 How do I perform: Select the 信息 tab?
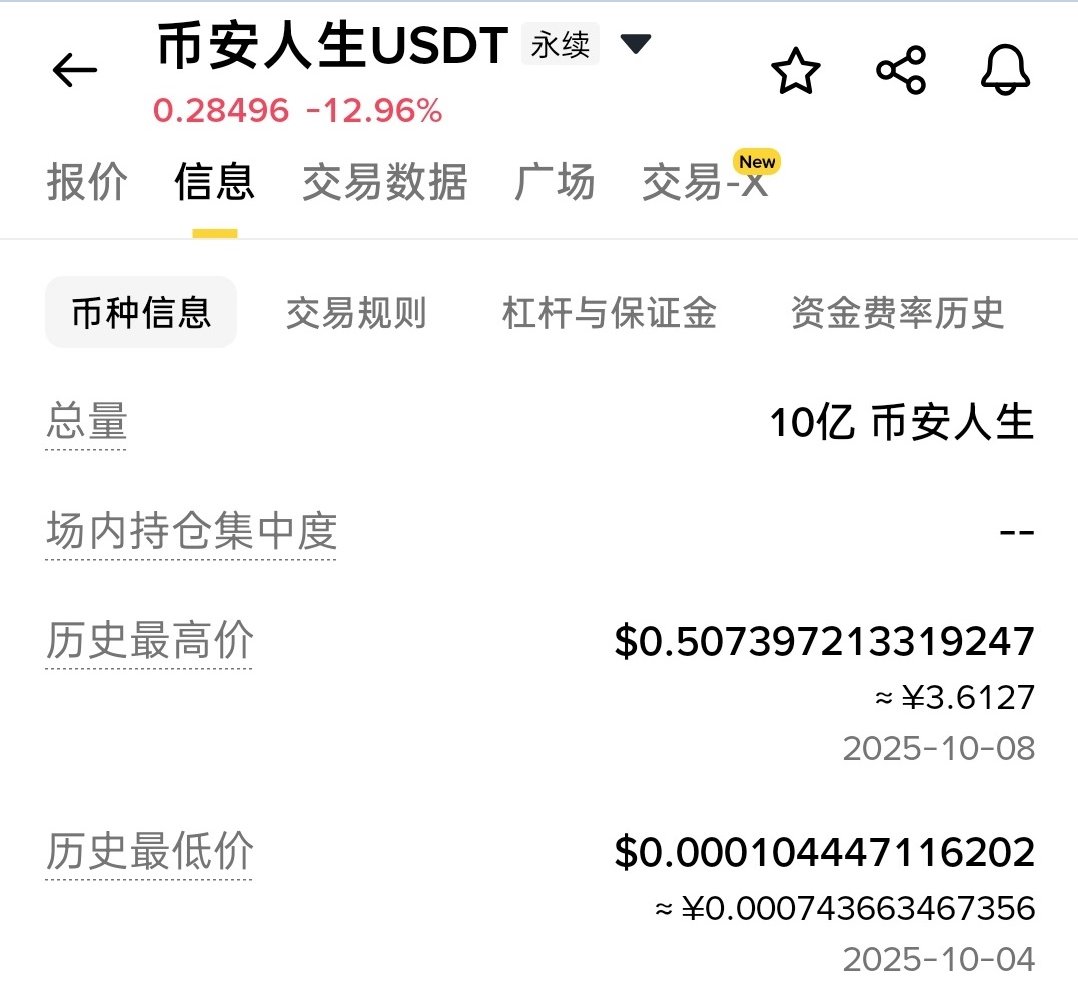click(x=214, y=183)
